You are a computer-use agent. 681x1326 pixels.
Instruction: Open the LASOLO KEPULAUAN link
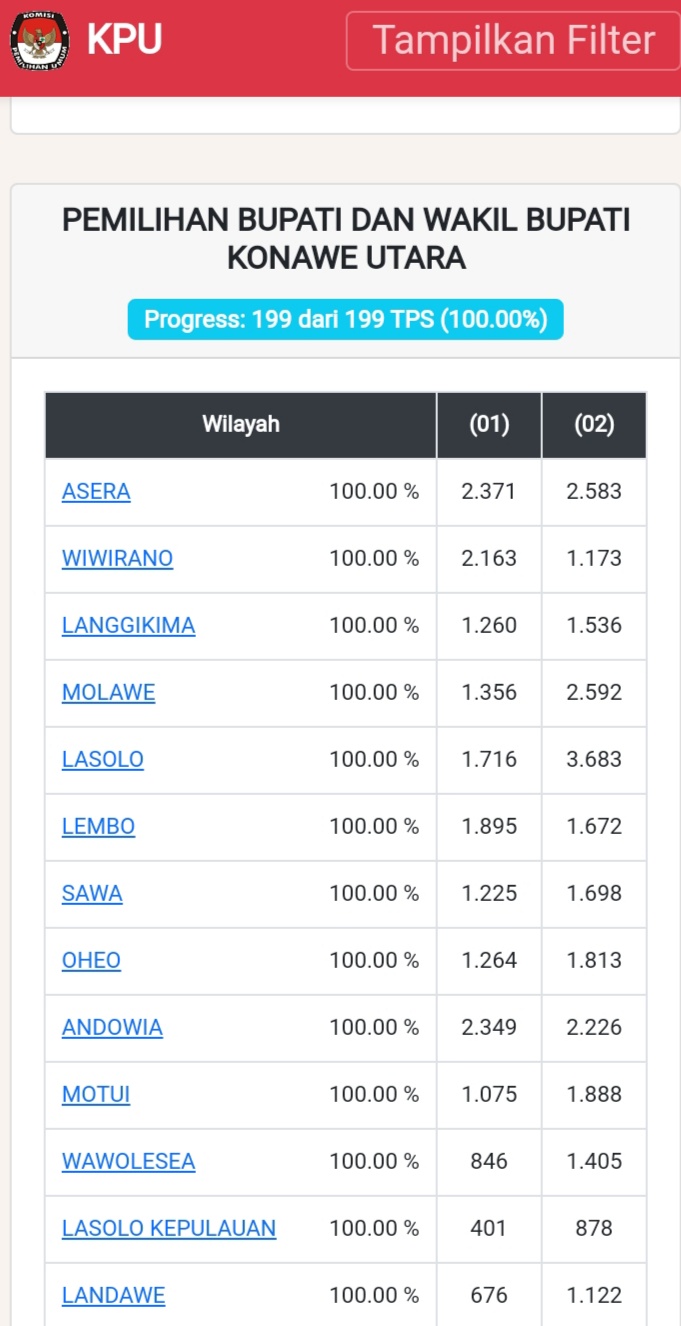coord(169,1228)
